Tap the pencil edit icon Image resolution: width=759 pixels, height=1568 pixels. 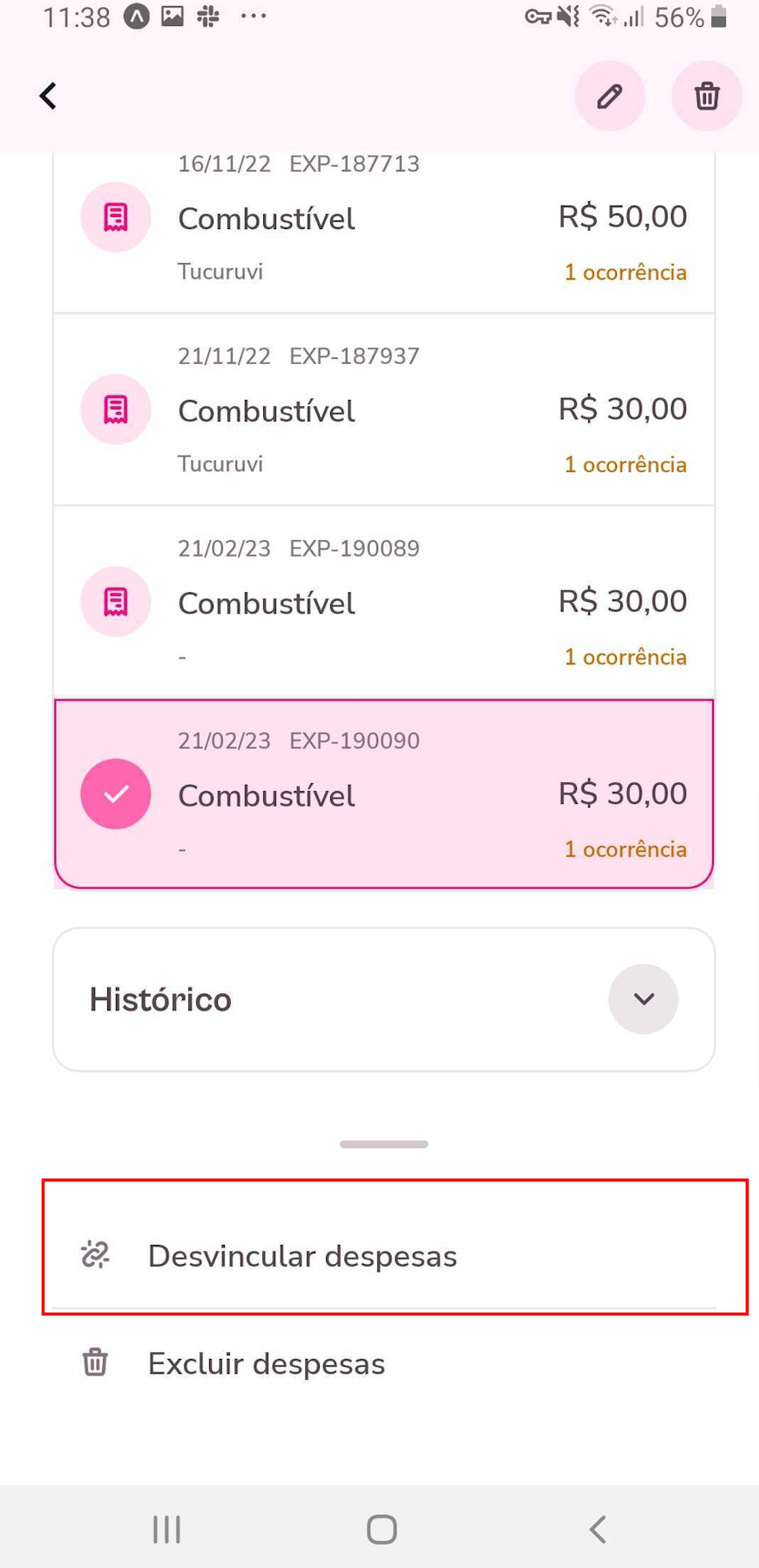coord(609,96)
